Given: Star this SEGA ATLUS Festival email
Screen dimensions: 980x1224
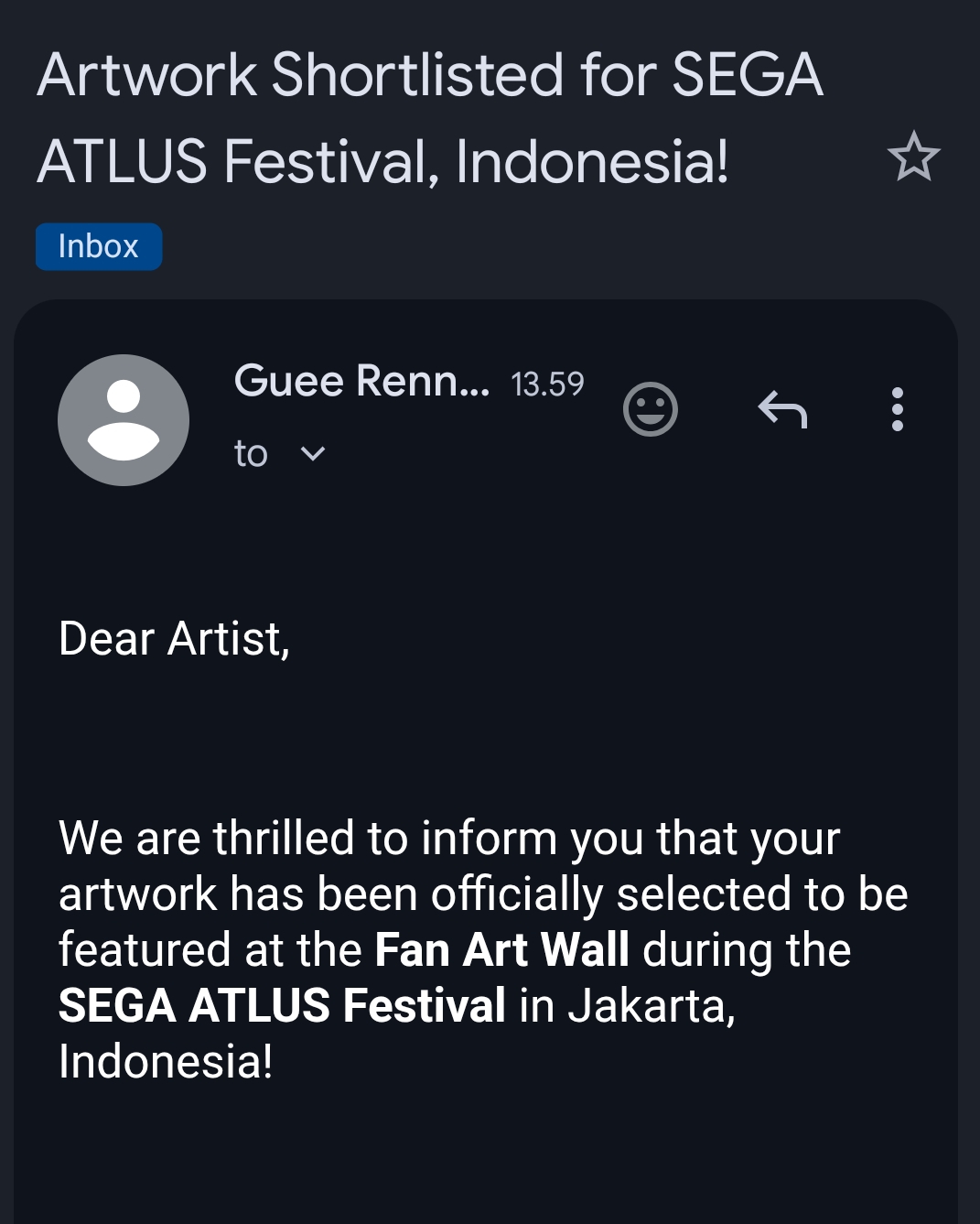Looking at the screenshot, I should click(913, 157).
